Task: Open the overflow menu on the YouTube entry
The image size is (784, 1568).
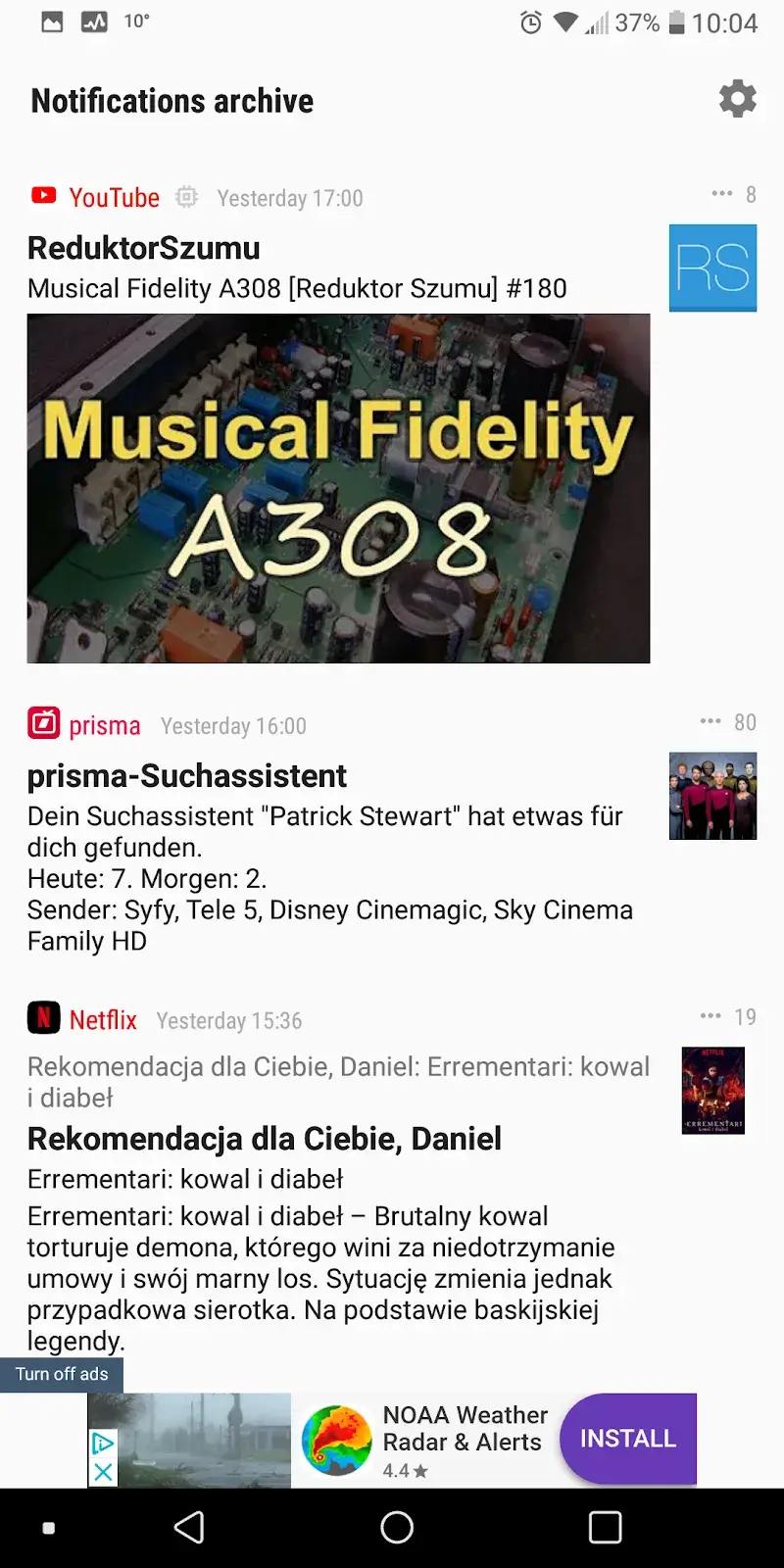Action: tap(720, 194)
